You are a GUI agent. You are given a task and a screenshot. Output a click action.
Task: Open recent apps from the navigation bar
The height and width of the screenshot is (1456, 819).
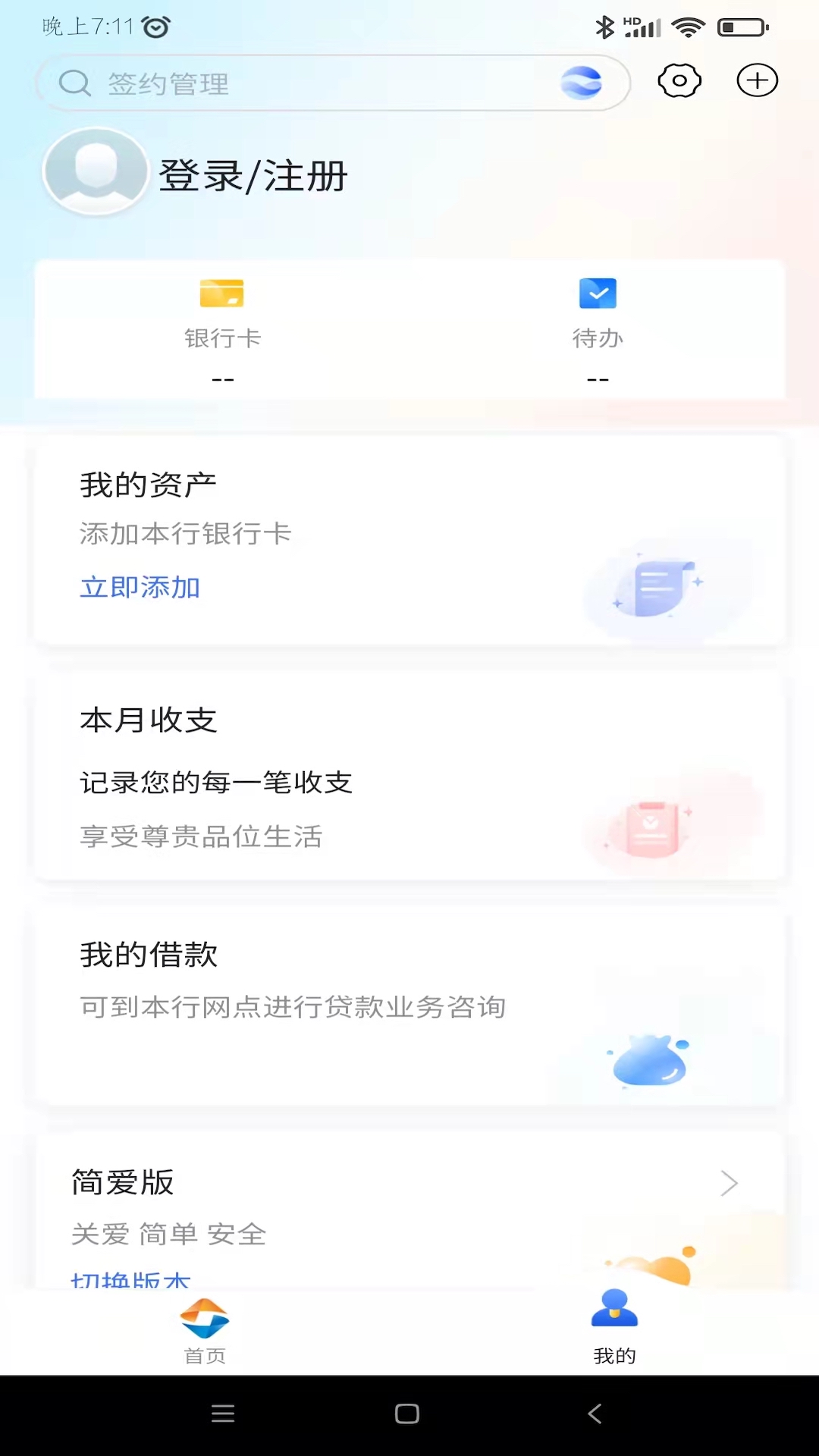pyautogui.click(x=223, y=1414)
